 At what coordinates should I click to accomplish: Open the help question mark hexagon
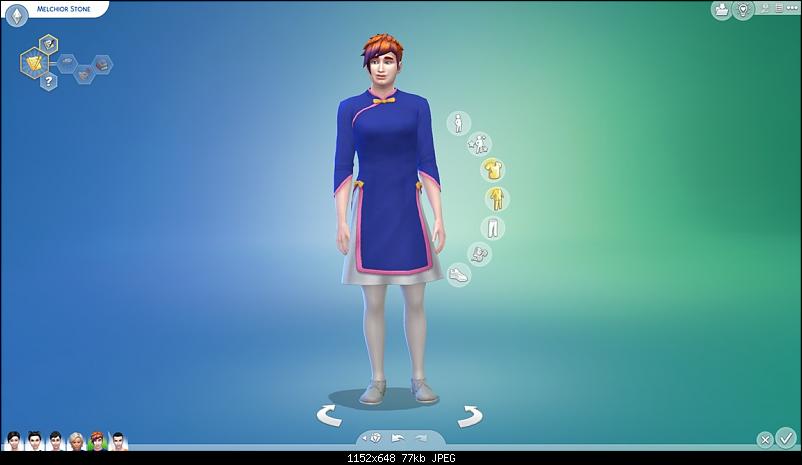pyautogui.click(x=47, y=82)
